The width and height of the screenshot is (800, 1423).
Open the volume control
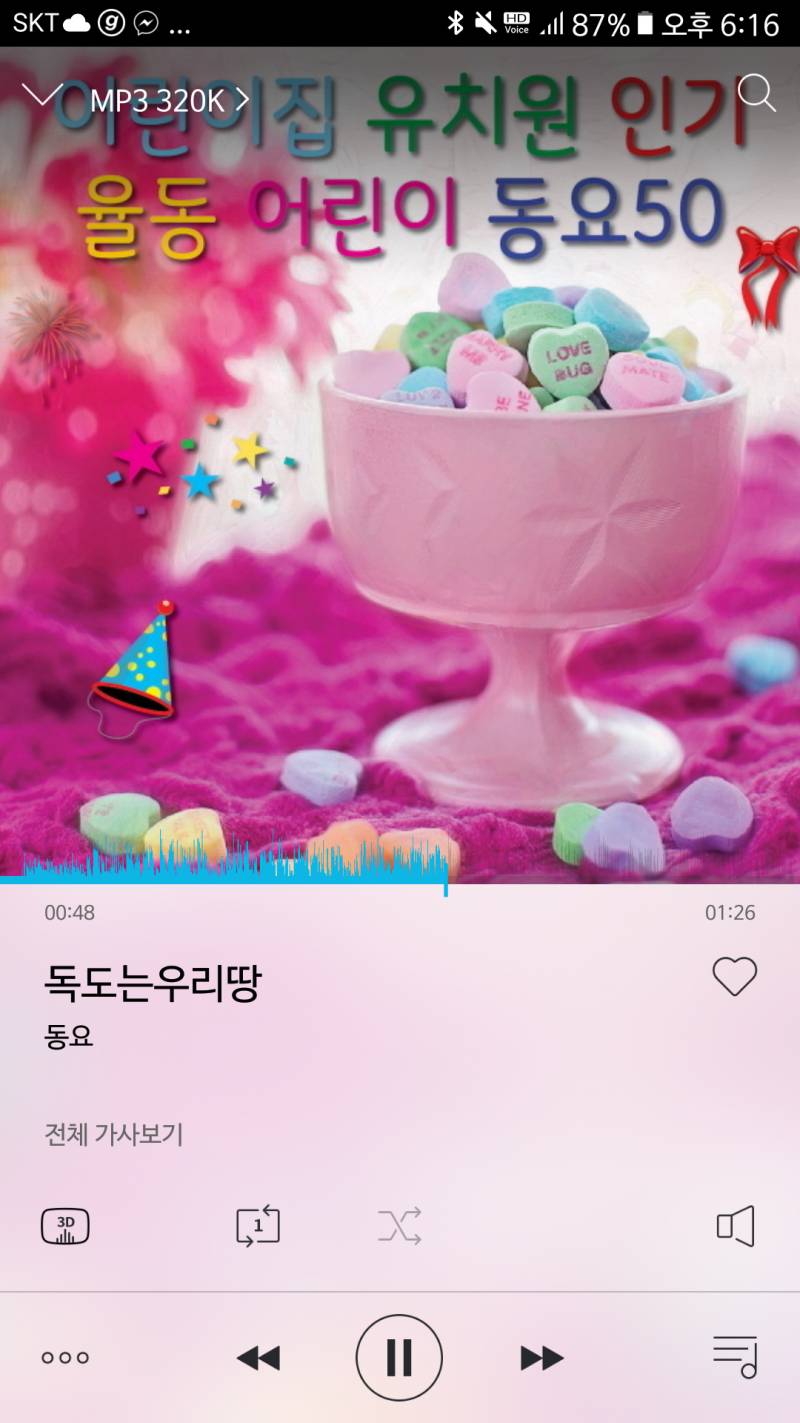(x=736, y=1226)
